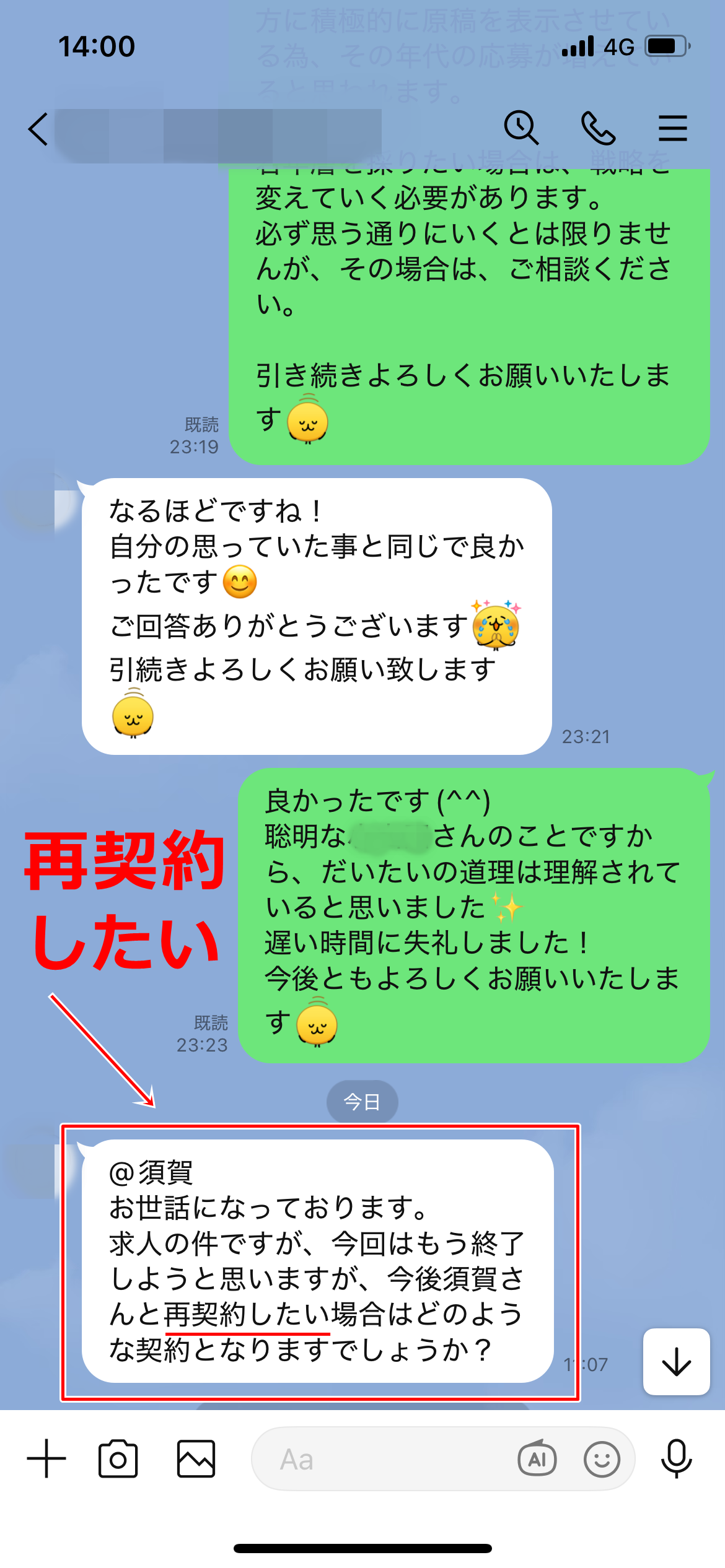Open the plus attachment options
This screenshot has height=1568, width=725.
click(46, 1458)
